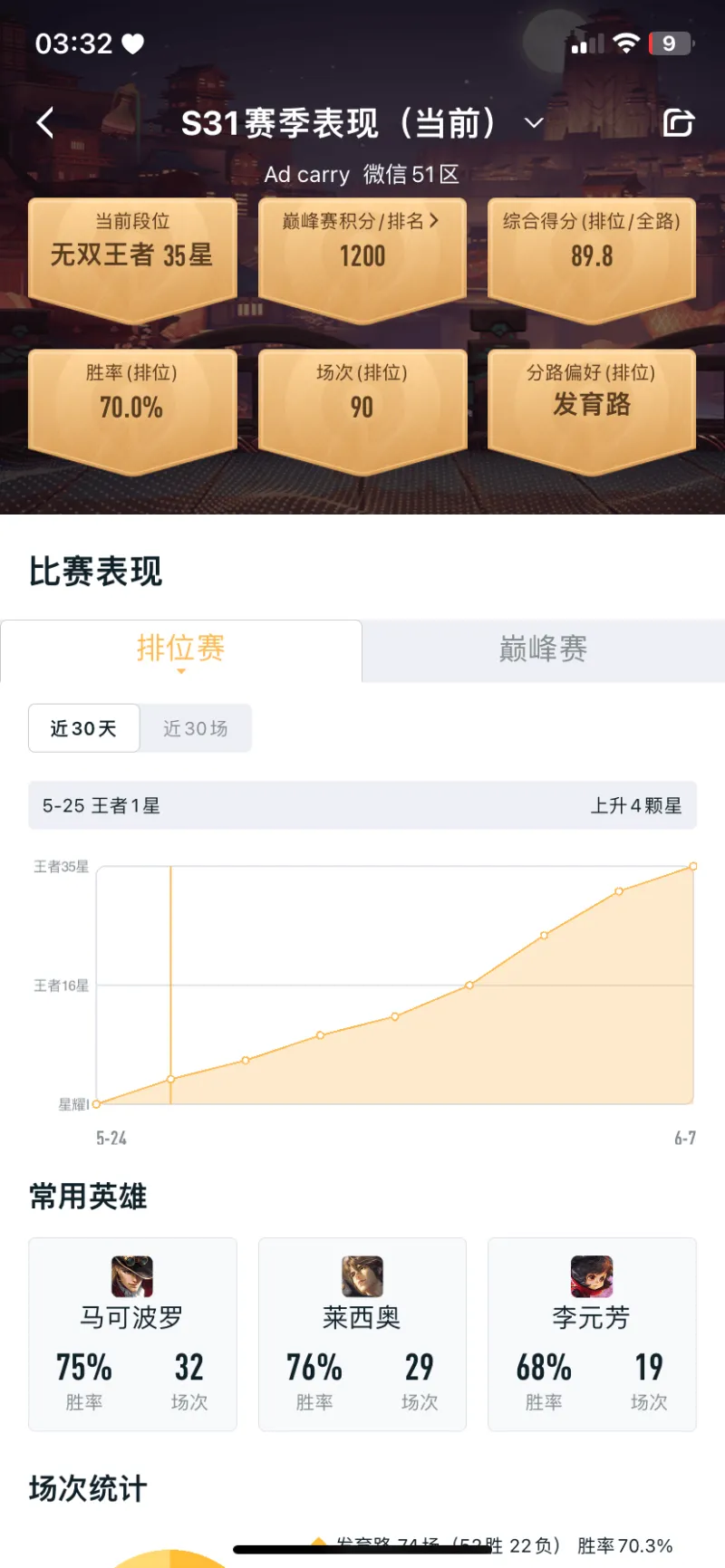
Task: Open 巅峰赛积分/排名 details
Action: [362, 241]
